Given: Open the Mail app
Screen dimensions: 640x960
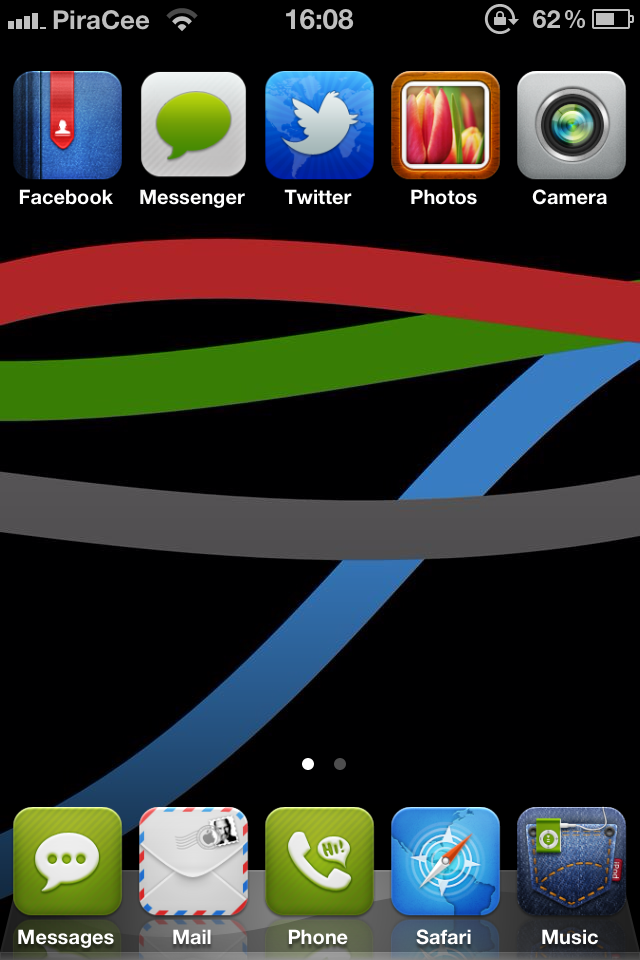Looking at the screenshot, I should tap(193, 862).
